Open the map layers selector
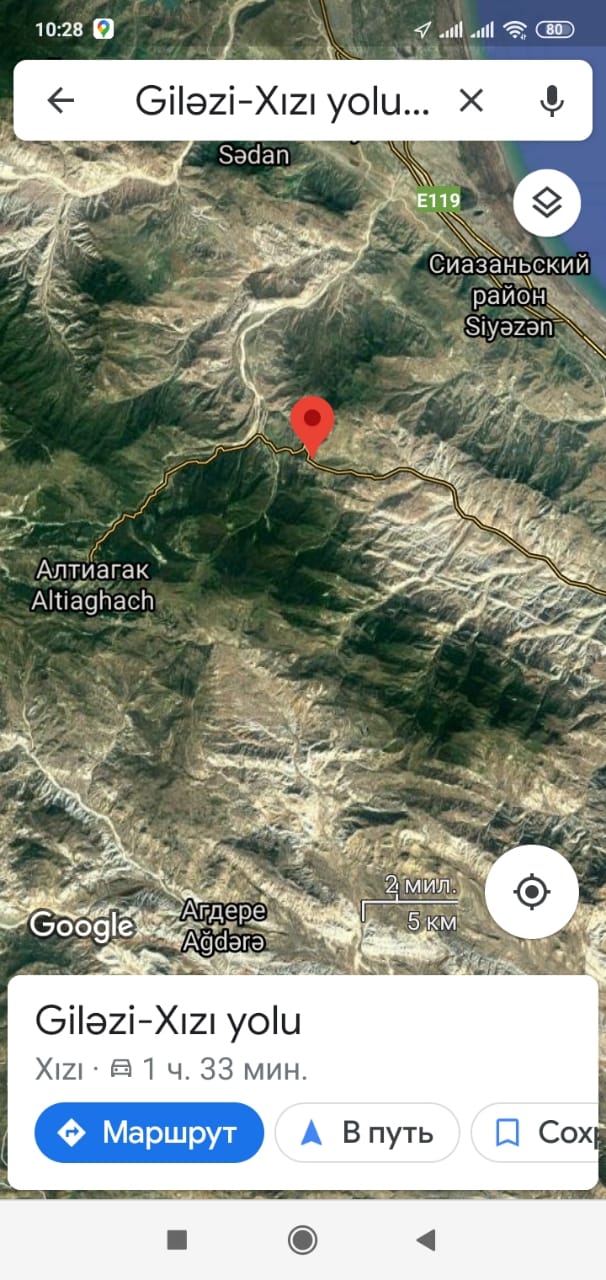The width and height of the screenshot is (606, 1280). click(x=546, y=203)
